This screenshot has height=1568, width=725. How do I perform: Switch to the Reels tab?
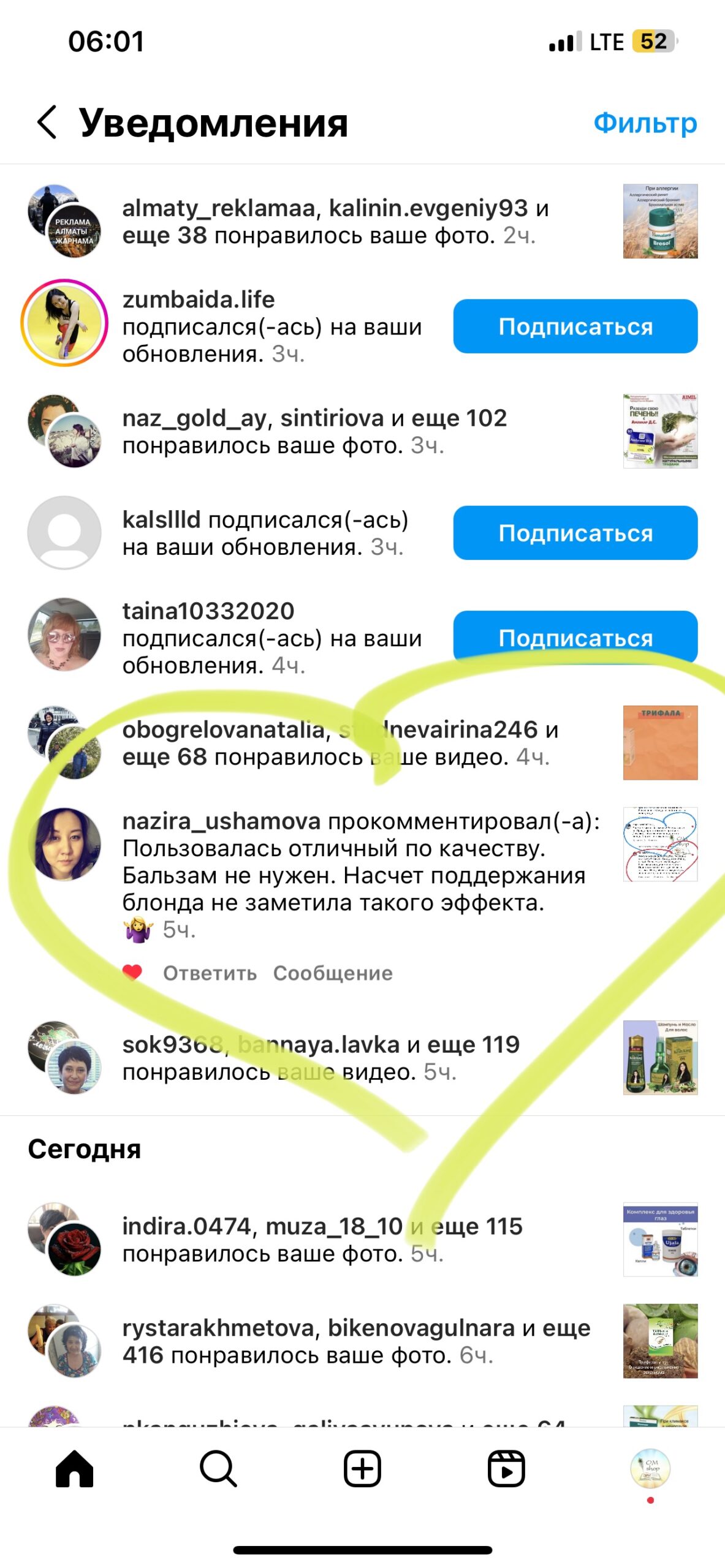[506, 1469]
